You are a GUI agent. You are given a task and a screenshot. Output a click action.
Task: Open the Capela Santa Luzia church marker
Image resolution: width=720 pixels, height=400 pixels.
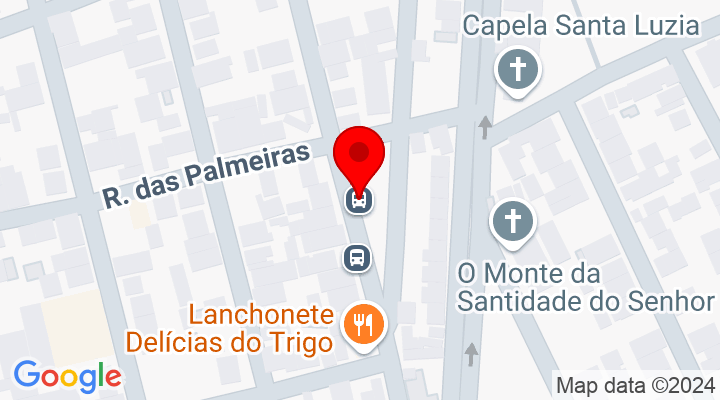518,72
